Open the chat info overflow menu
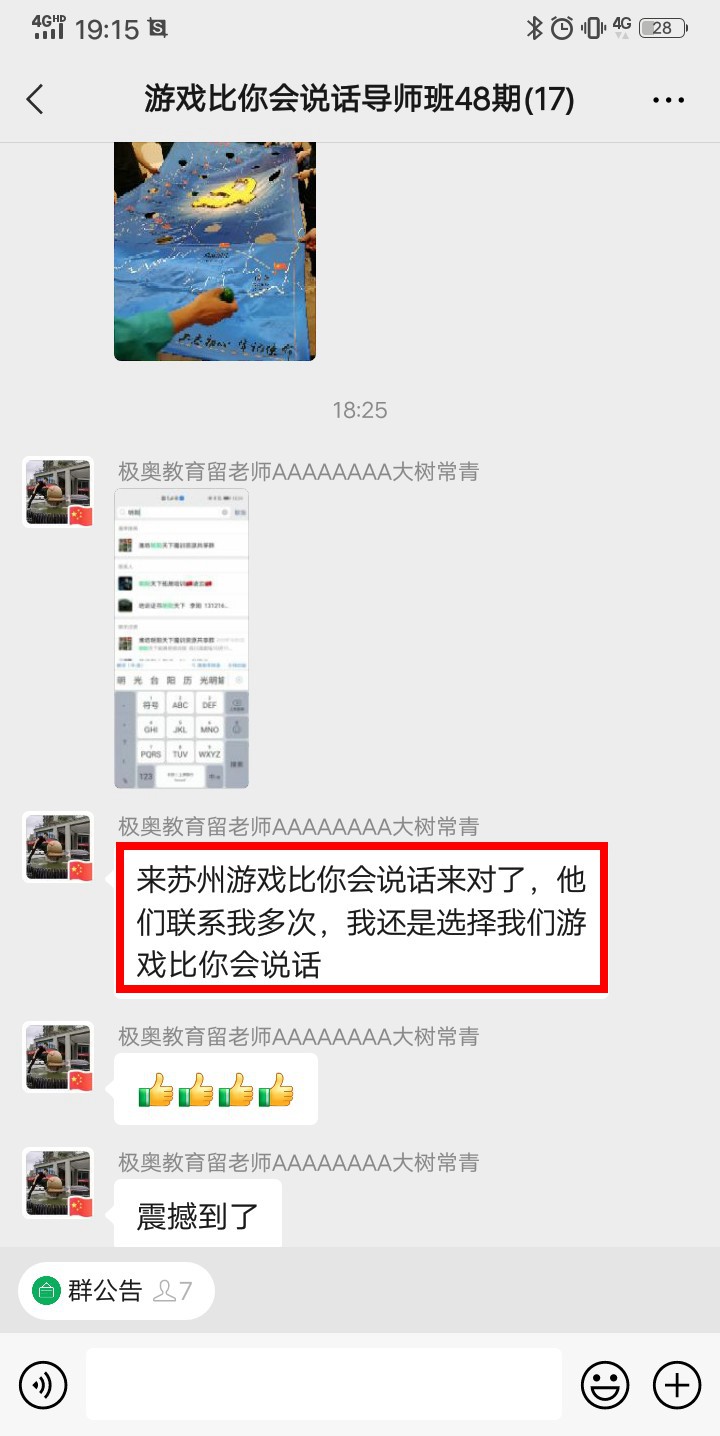The width and height of the screenshot is (720, 1436). click(668, 100)
